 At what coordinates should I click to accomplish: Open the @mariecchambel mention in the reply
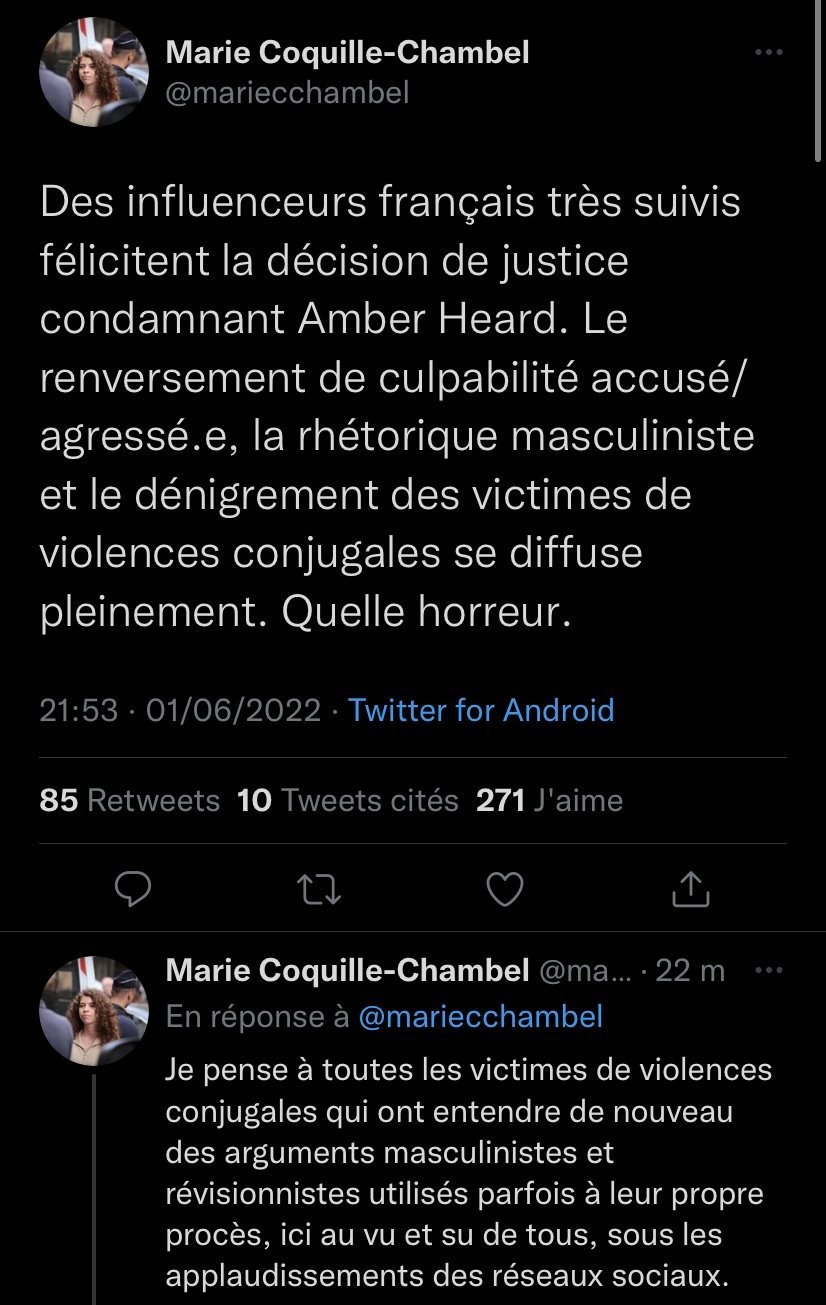pyautogui.click(x=480, y=1017)
